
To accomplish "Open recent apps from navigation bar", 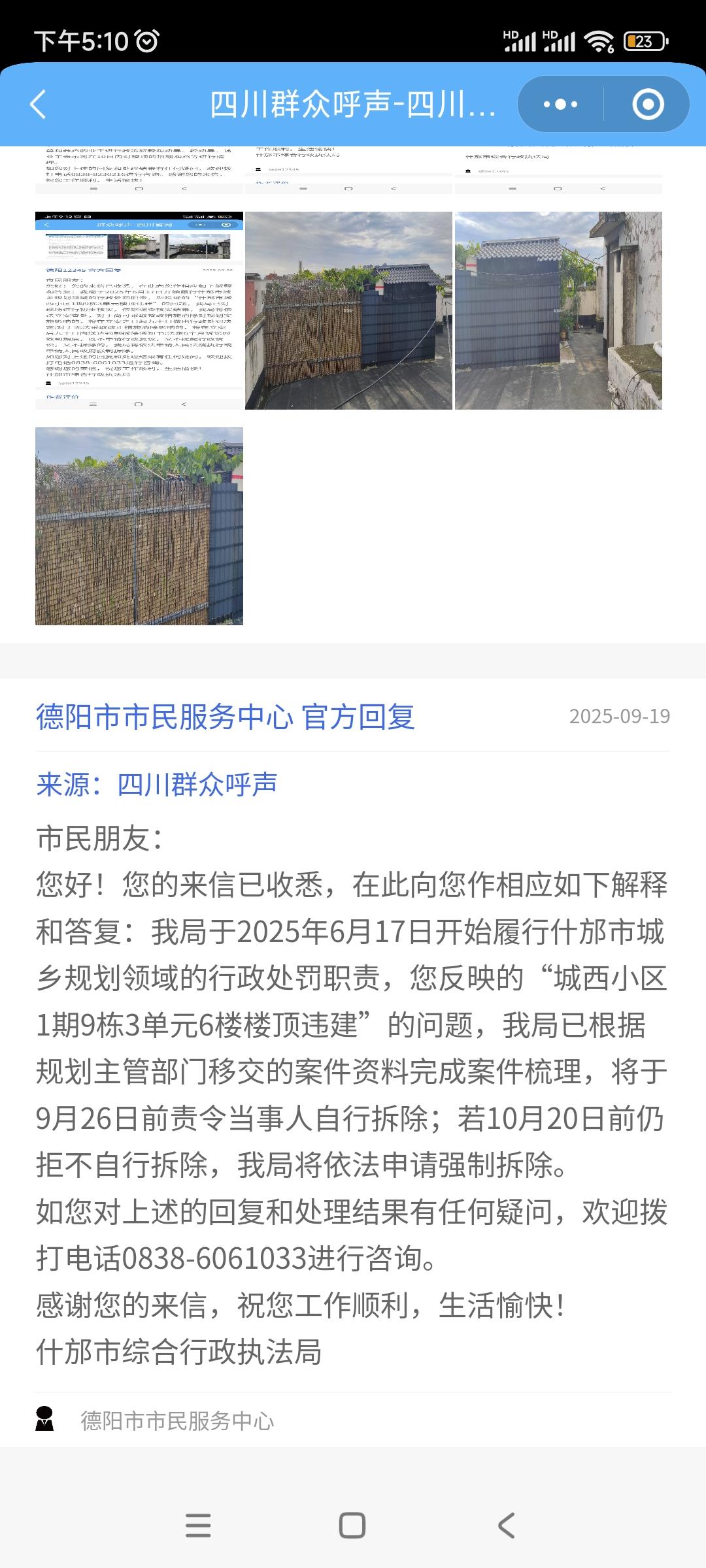I will 198,1526.
